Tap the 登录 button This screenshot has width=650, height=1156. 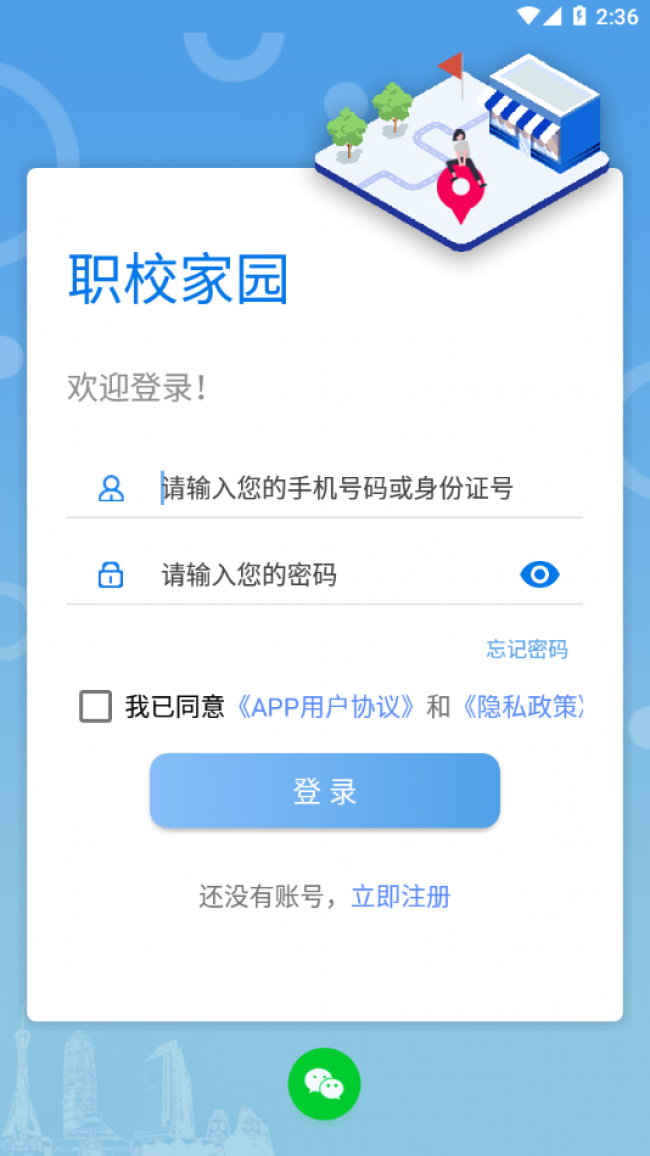tap(324, 791)
